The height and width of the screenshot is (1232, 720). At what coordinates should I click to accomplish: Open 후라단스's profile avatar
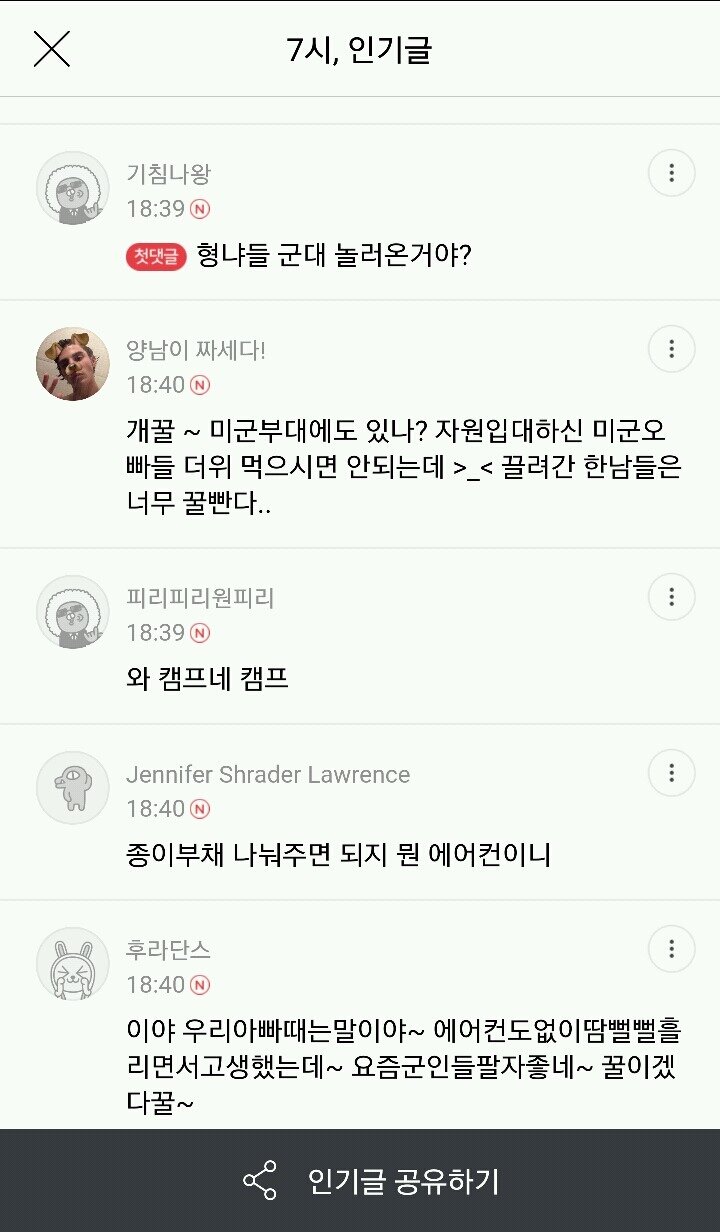coord(73,964)
